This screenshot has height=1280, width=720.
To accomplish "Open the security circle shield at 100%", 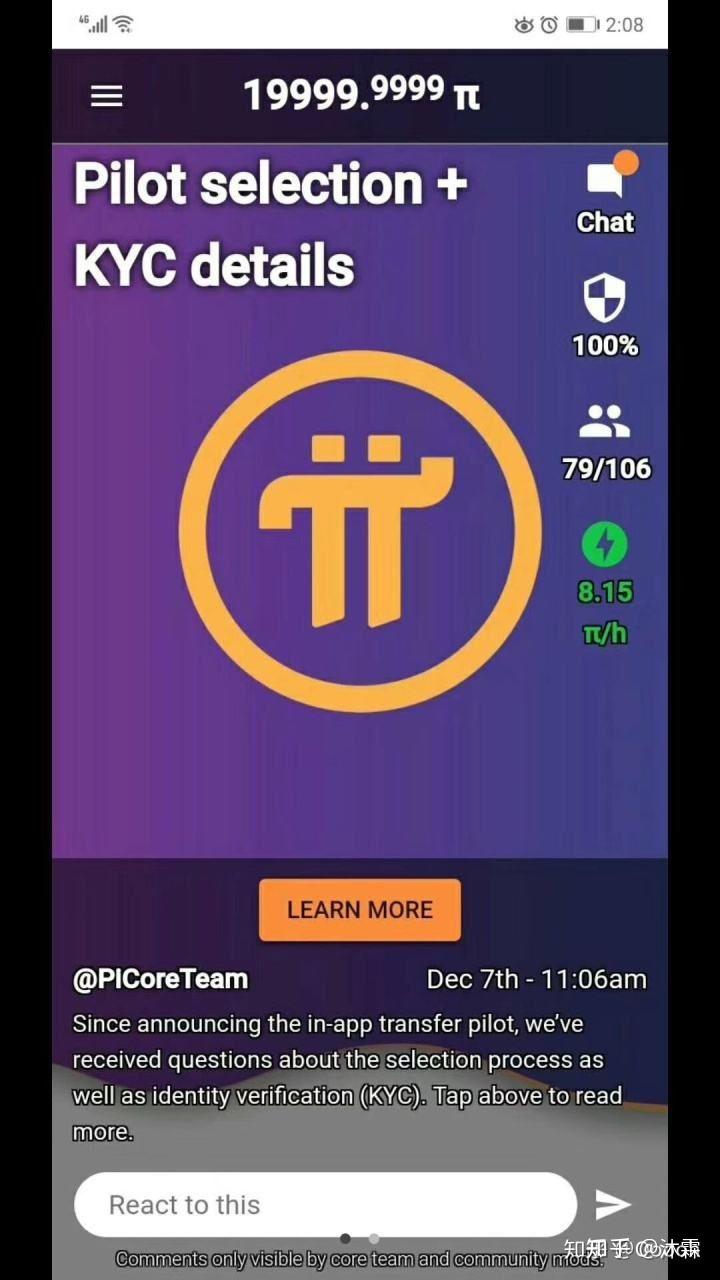I will coord(605,299).
